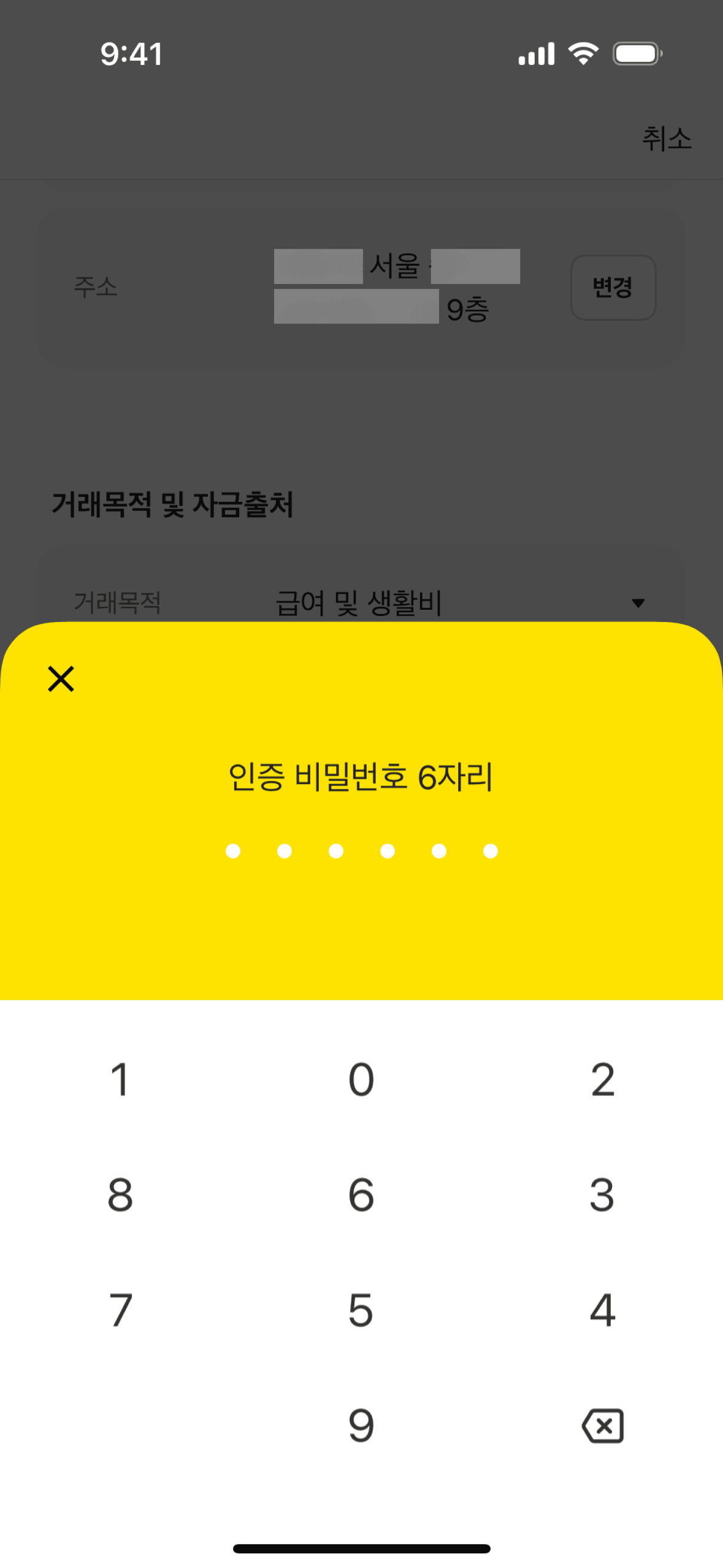Enter digit 4 on the keypad
723x1568 pixels.
tap(603, 1310)
